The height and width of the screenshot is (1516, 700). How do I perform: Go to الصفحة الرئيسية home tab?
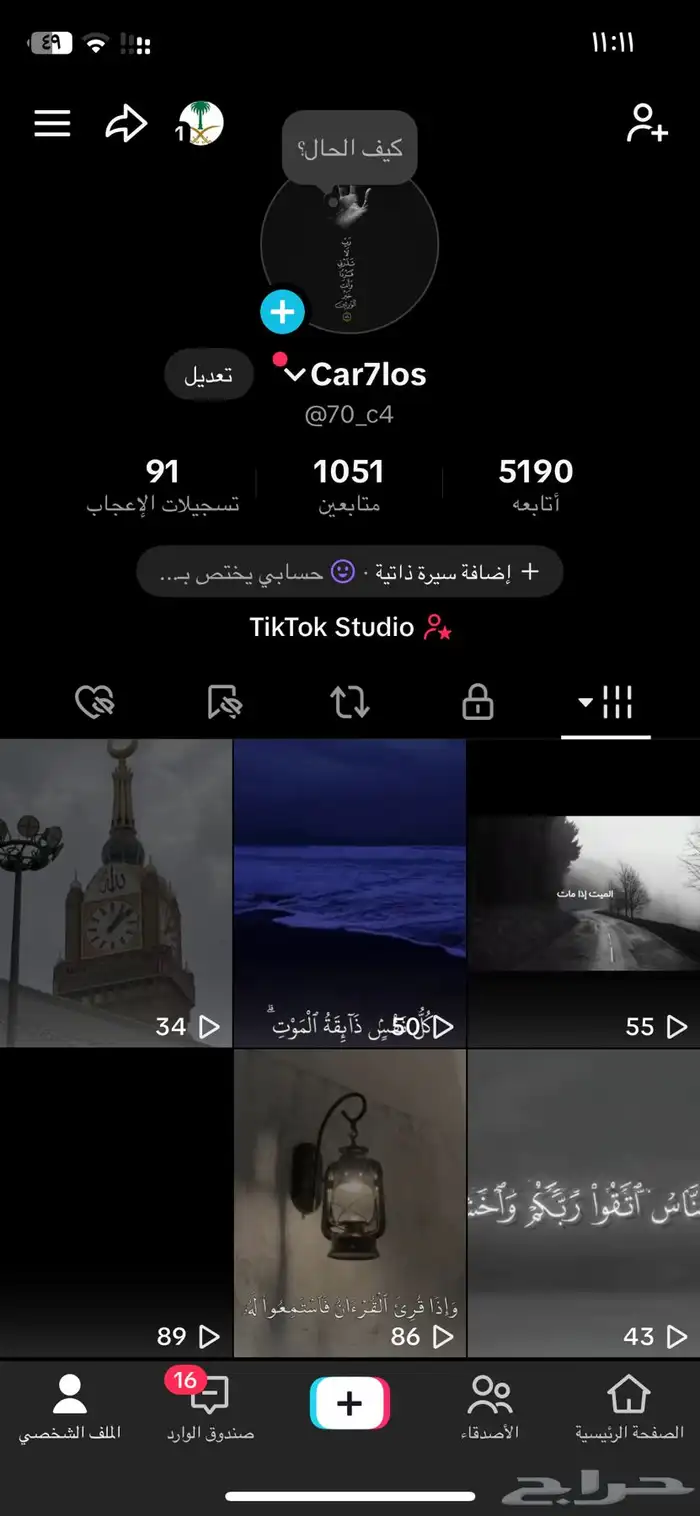pos(629,1406)
